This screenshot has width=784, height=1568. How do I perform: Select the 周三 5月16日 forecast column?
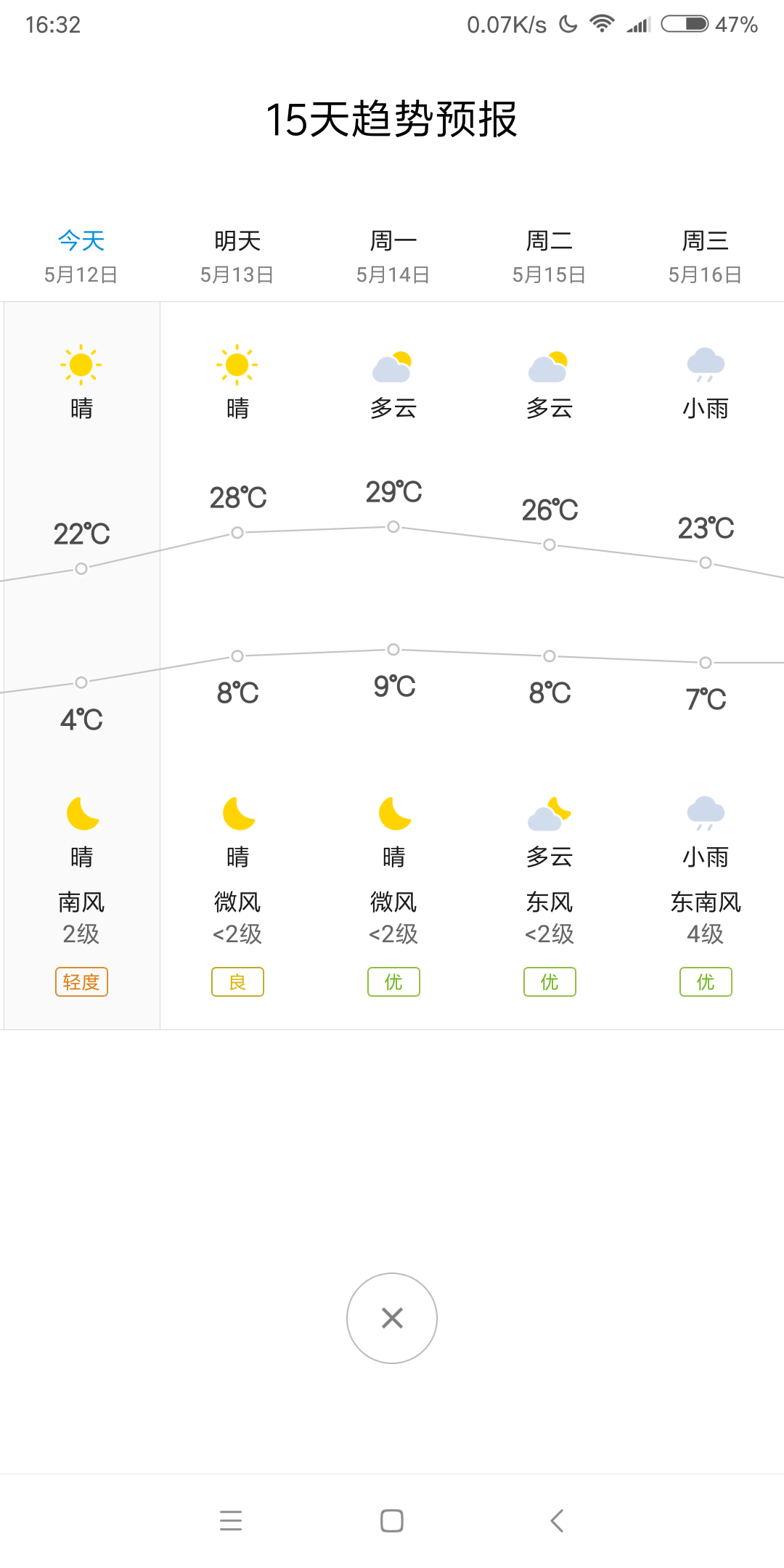[705, 256]
